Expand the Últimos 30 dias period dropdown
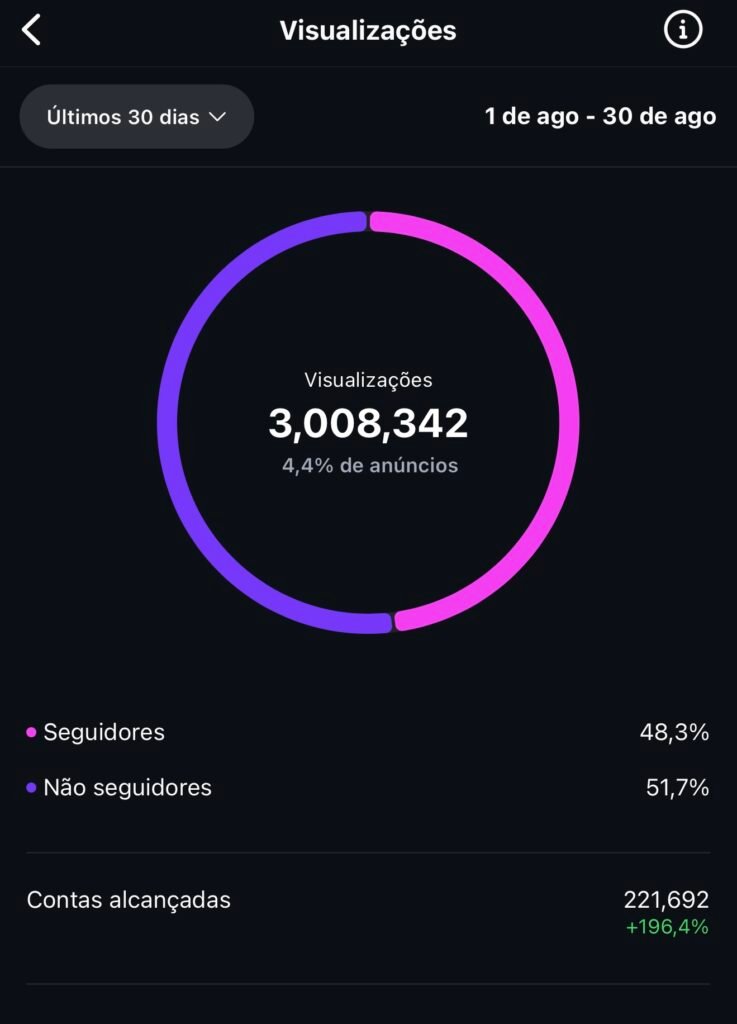The height and width of the screenshot is (1024, 737). click(137, 117)
